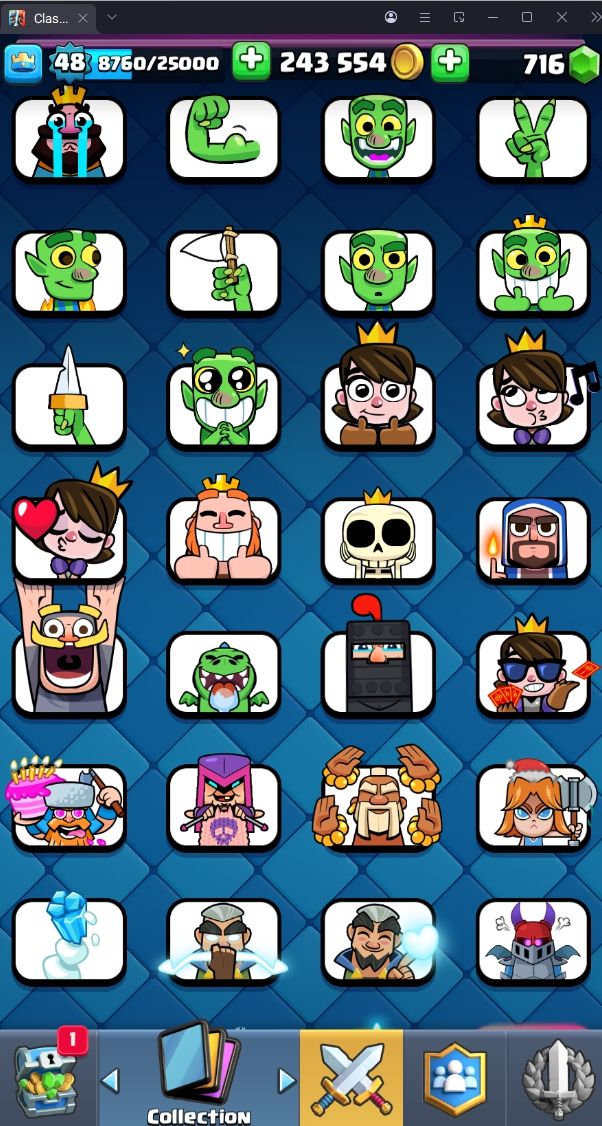The image size is (602, 1126).
Task: Choose the ice spirit crystal emote
Action: tap(69, 940)
